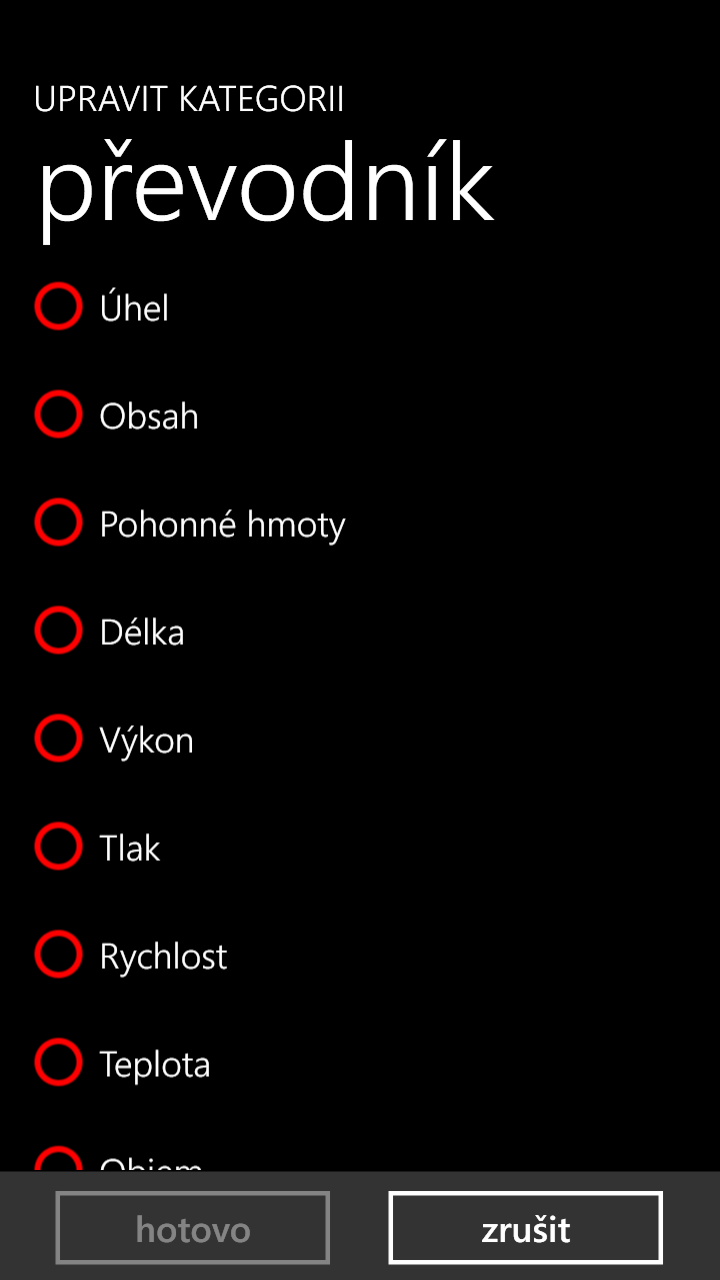Click the UPRAVIT KATEGORII header text
This screenshot has height=1280, width=720.
(190, 99)
